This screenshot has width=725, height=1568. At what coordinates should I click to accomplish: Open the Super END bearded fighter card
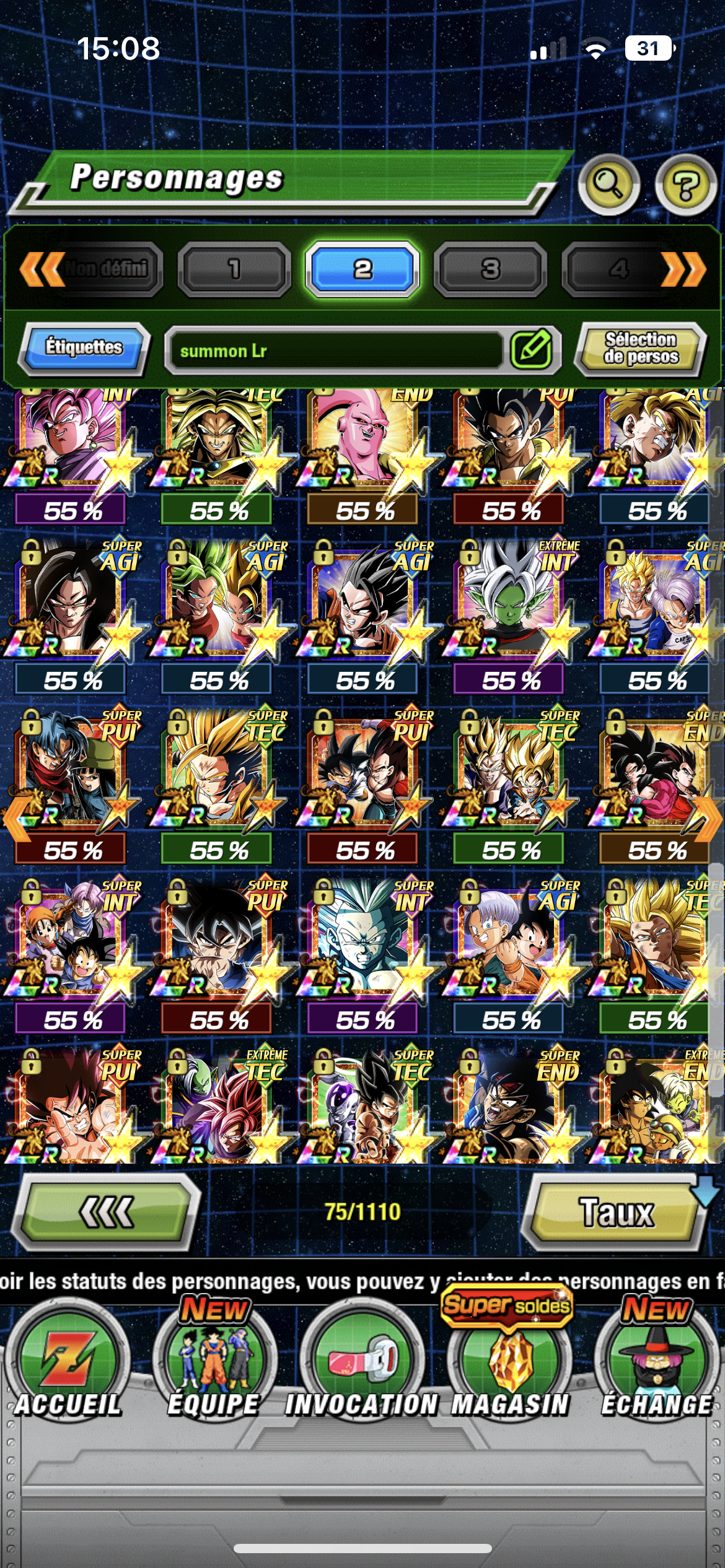(509, 1105)
